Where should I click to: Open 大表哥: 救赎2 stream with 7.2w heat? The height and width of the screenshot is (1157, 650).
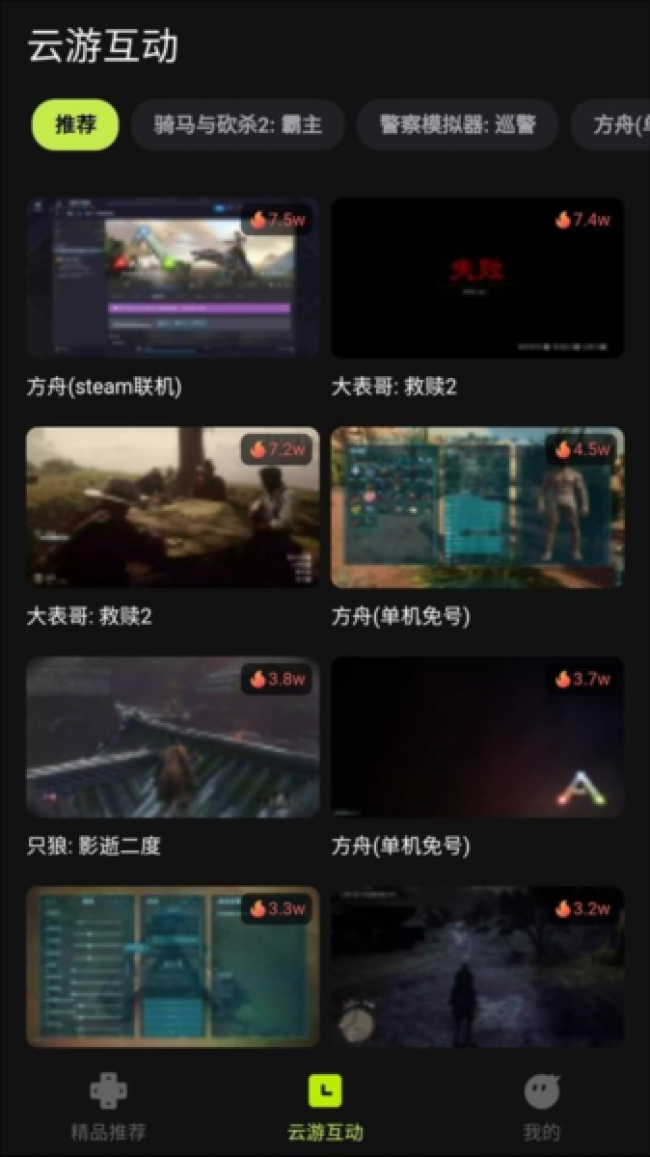click(173, 507)
